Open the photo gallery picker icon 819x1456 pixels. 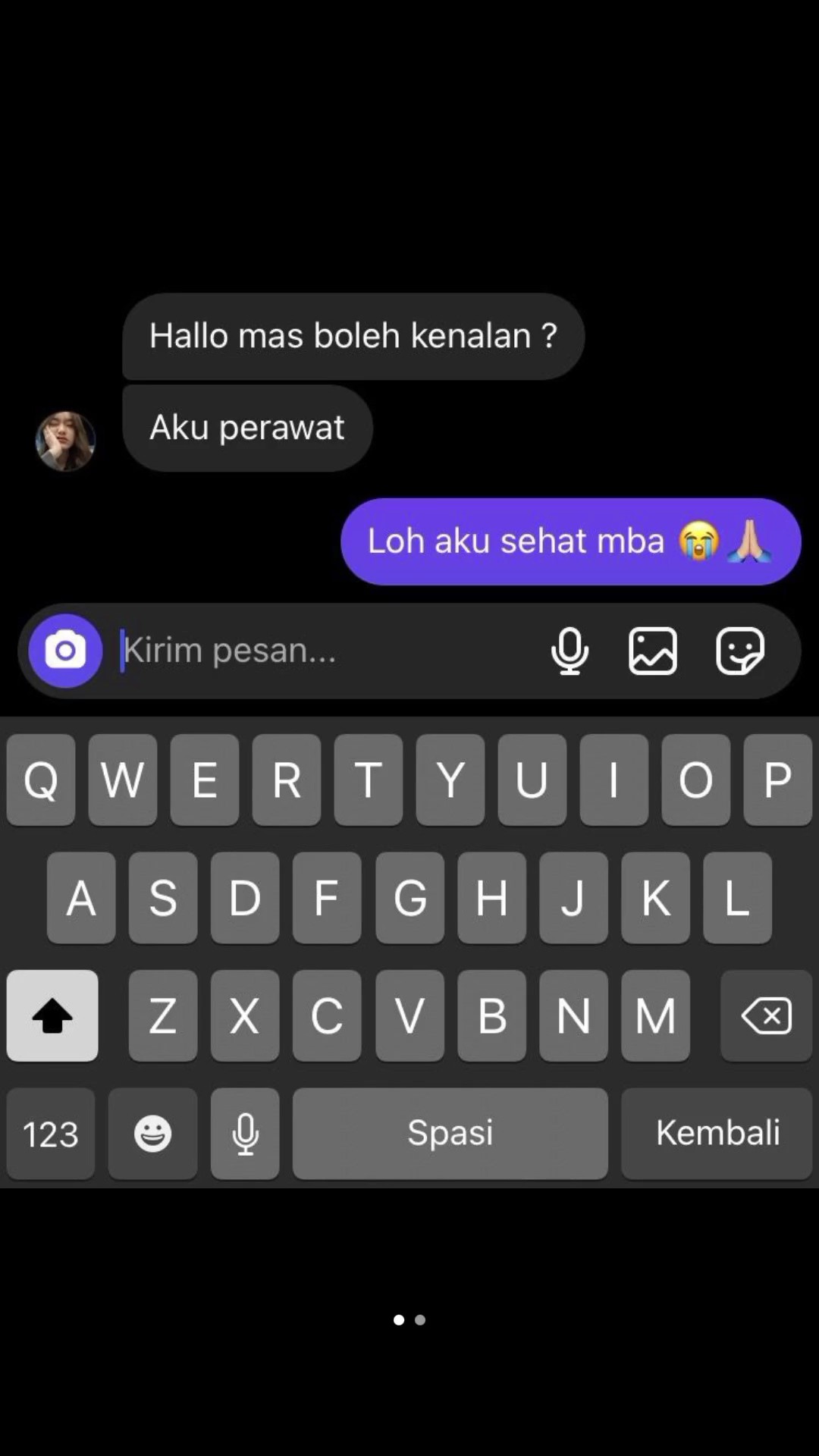653,651
